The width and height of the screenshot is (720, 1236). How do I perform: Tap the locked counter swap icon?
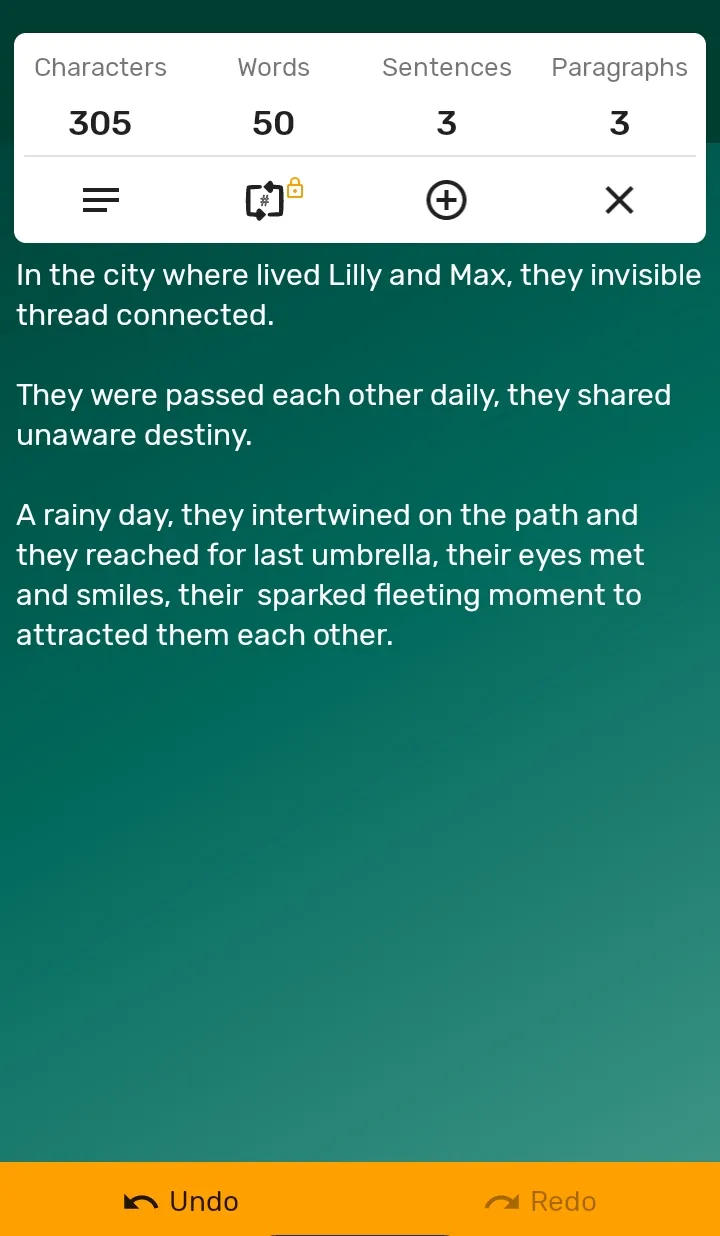(273, 200)
